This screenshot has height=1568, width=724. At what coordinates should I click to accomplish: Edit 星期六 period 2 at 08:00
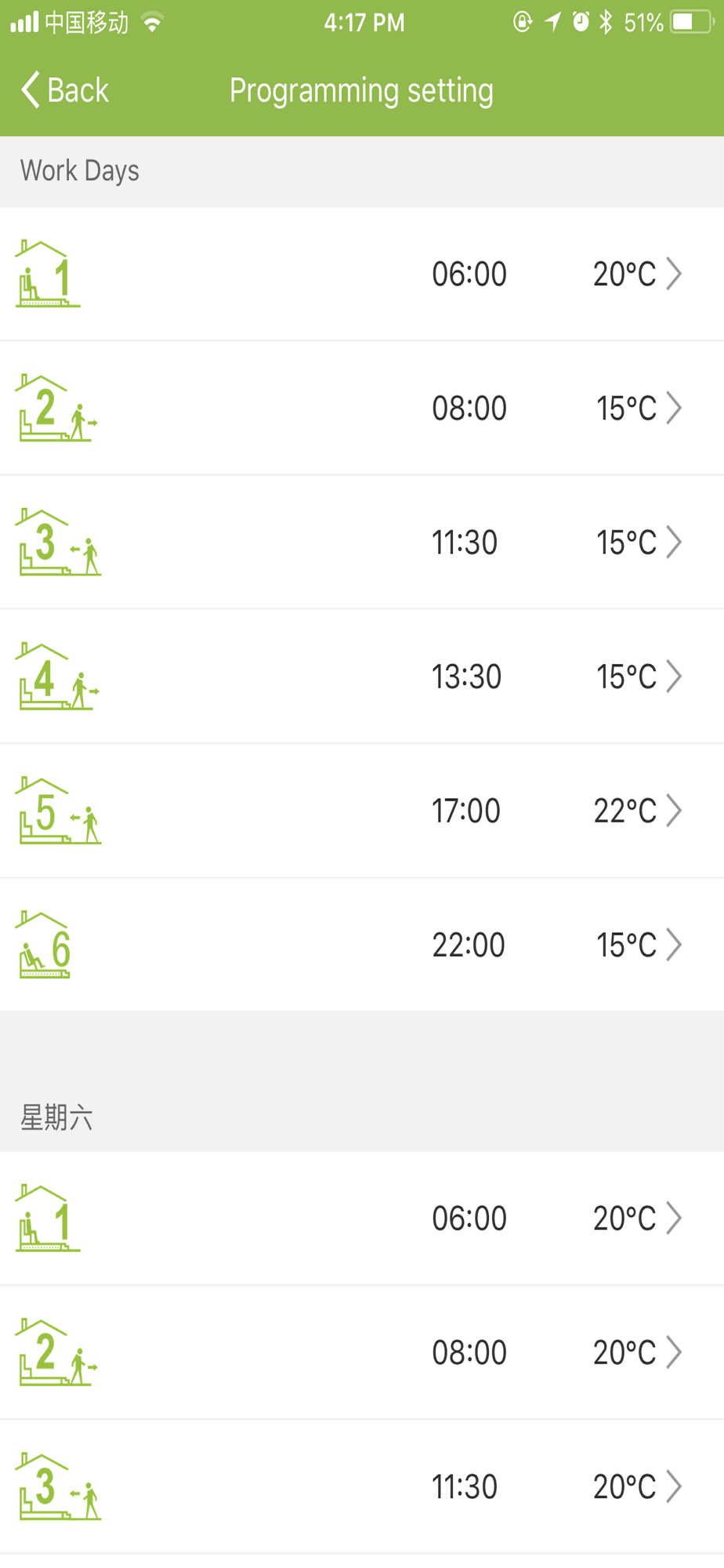click(x=362, y=1352)
